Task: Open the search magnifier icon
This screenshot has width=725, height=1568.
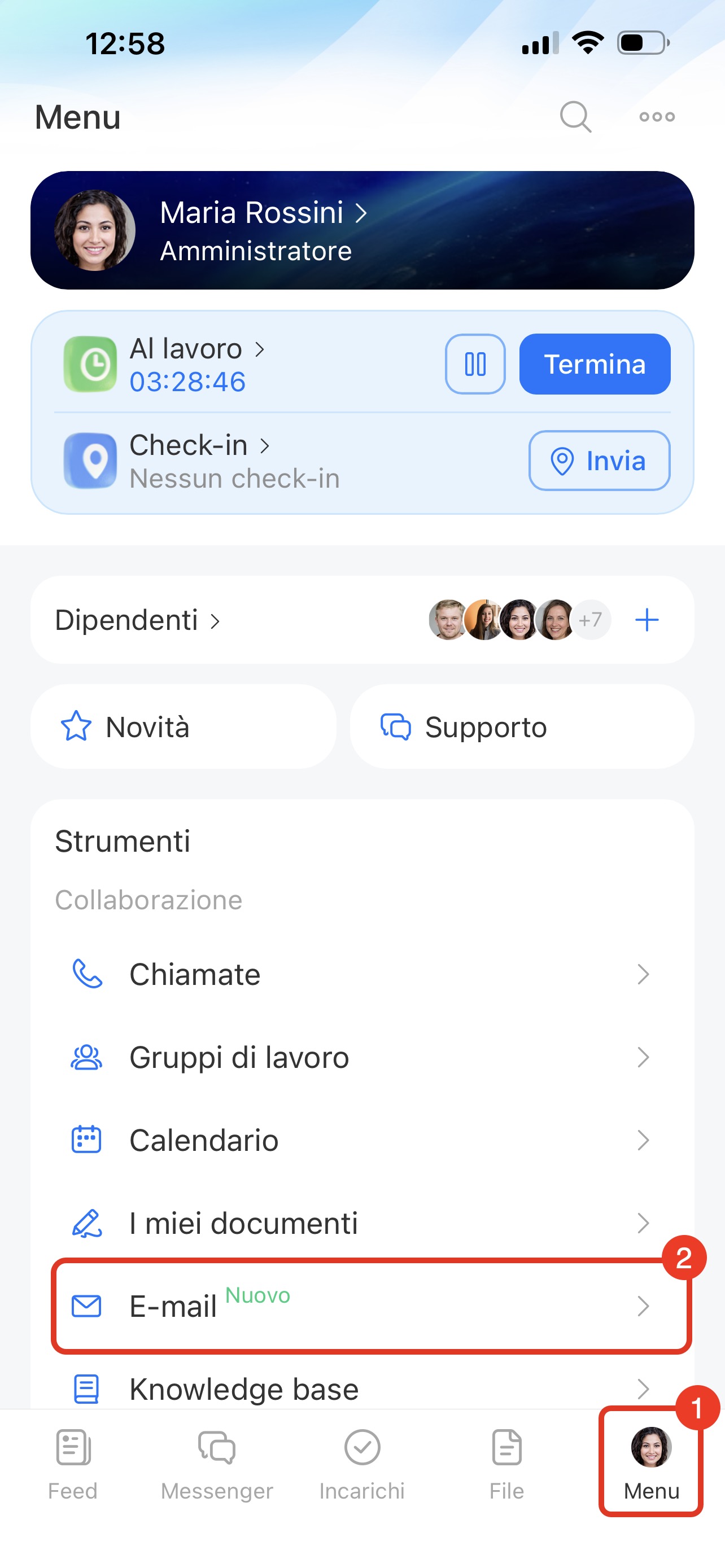Action: (575, 116)
